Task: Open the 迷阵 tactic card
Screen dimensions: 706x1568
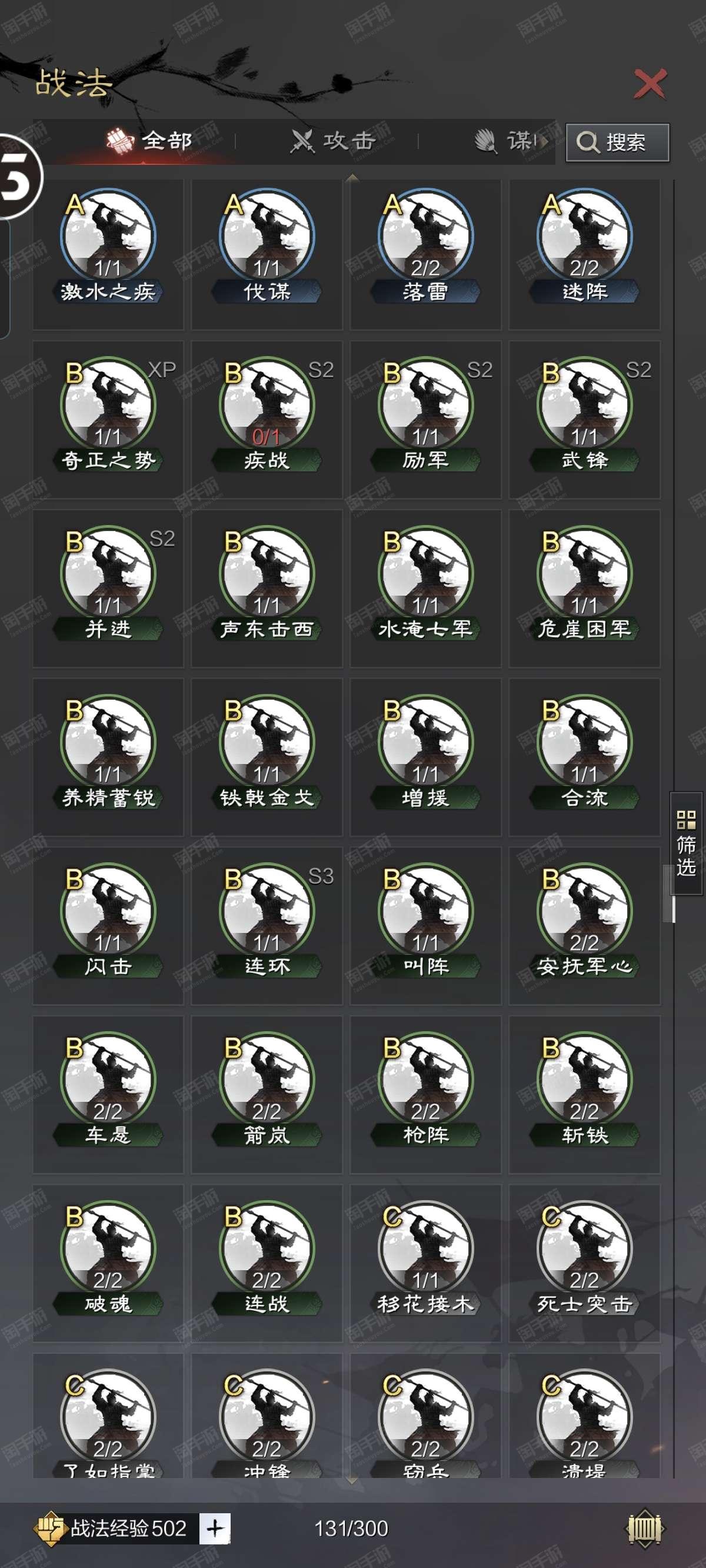Action: 584,254
